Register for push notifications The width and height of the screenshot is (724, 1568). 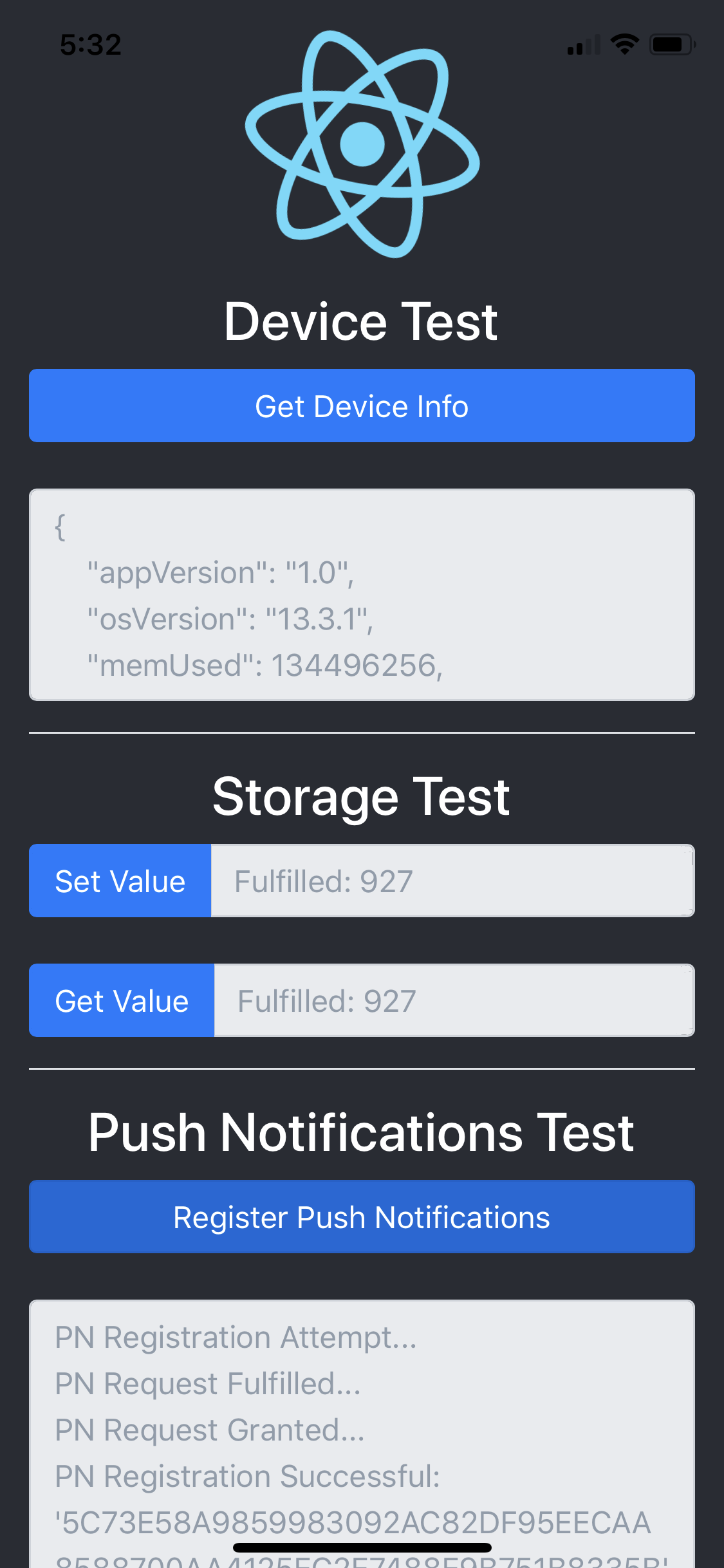click(362, 1217)
